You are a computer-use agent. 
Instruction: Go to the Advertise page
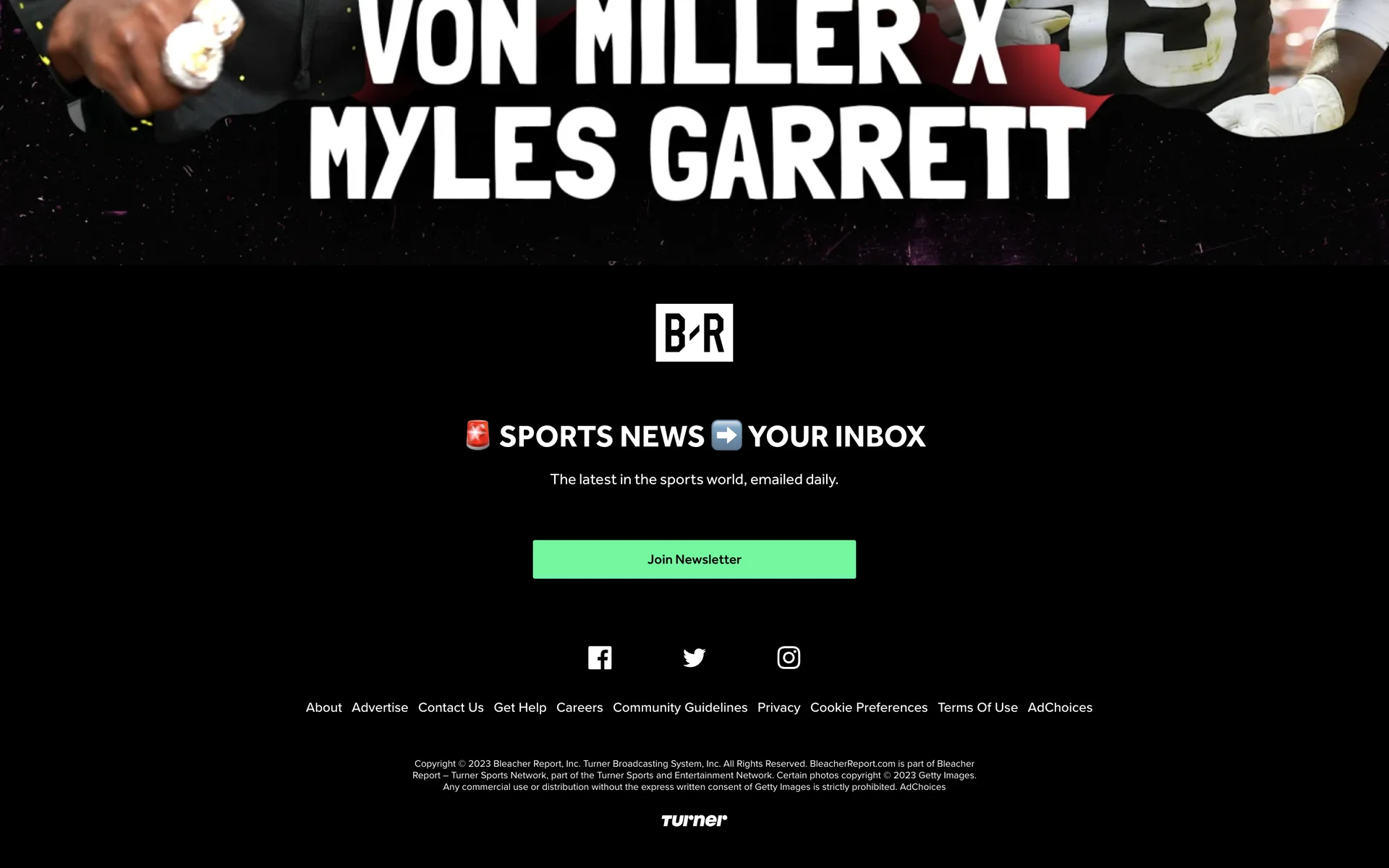tap(380, 707)
